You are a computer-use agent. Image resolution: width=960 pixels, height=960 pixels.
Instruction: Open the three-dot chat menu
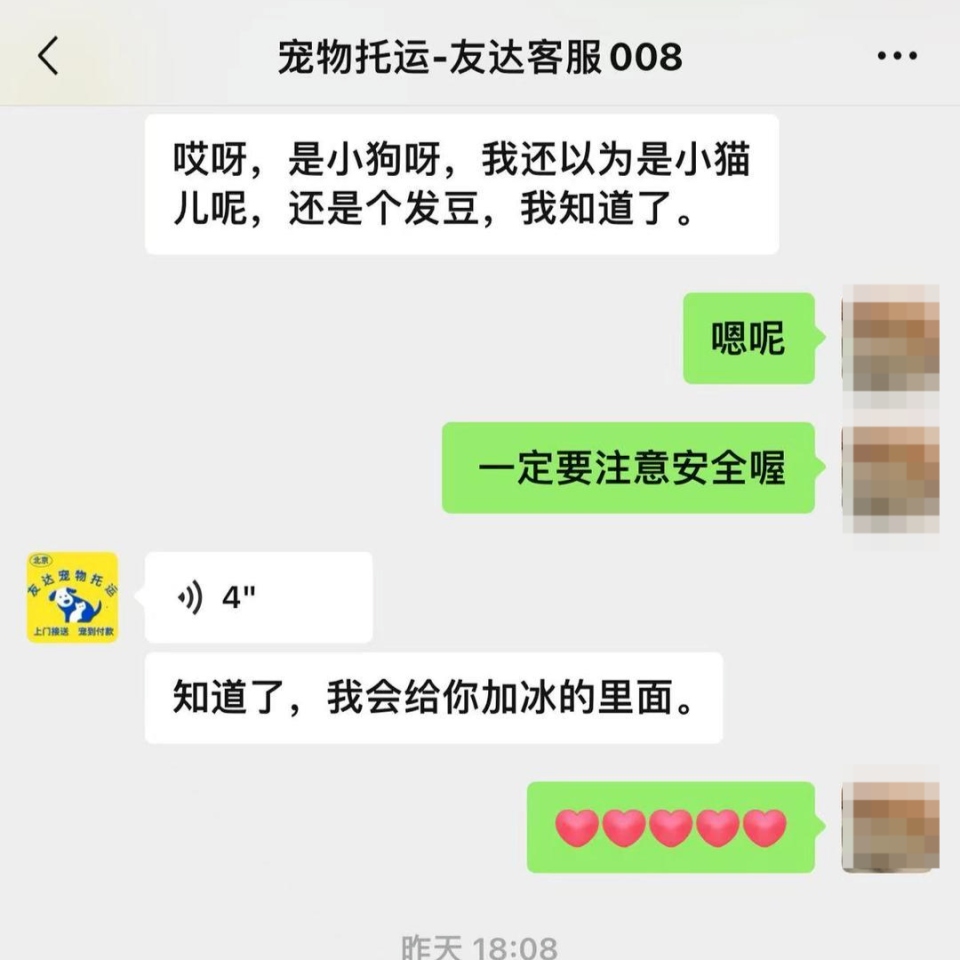(x=896, y=56)
